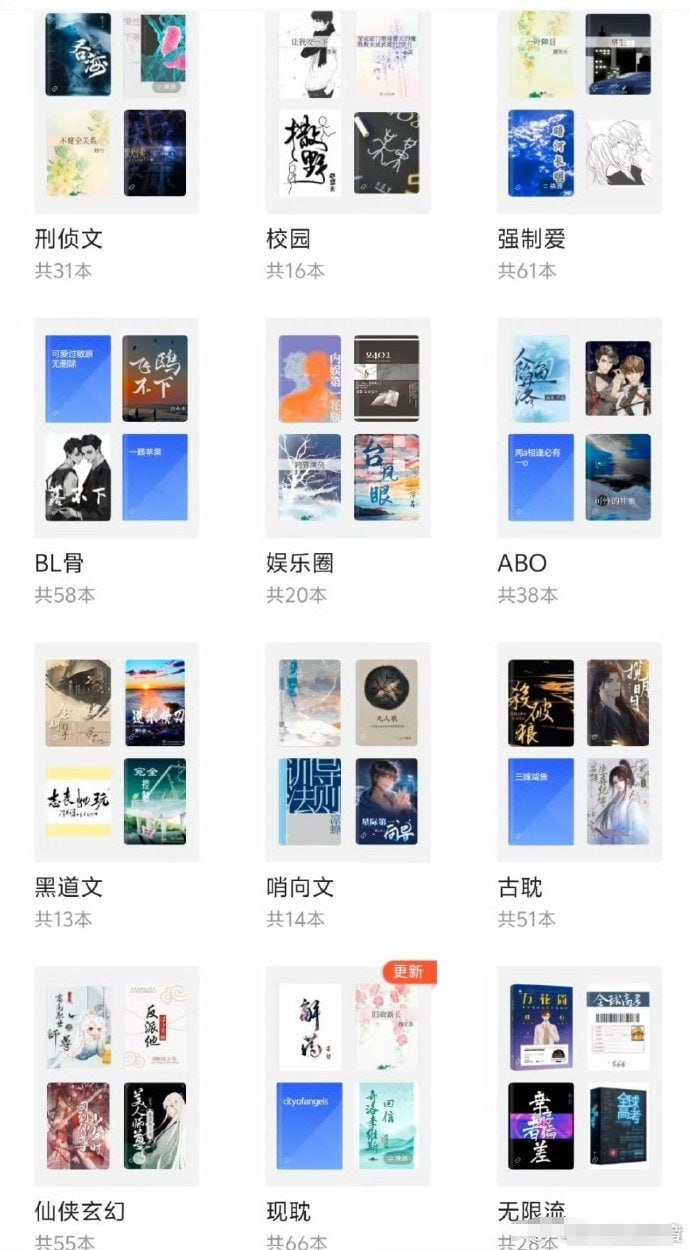Open the BL骨 book list folder
The height and width of the screenshot is (1250, 690).
(x=116, y=428)
